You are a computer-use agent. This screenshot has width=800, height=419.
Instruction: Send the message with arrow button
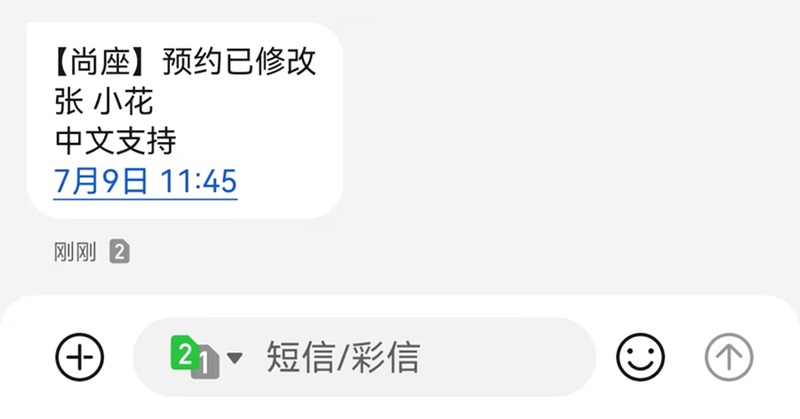[729, 356]
